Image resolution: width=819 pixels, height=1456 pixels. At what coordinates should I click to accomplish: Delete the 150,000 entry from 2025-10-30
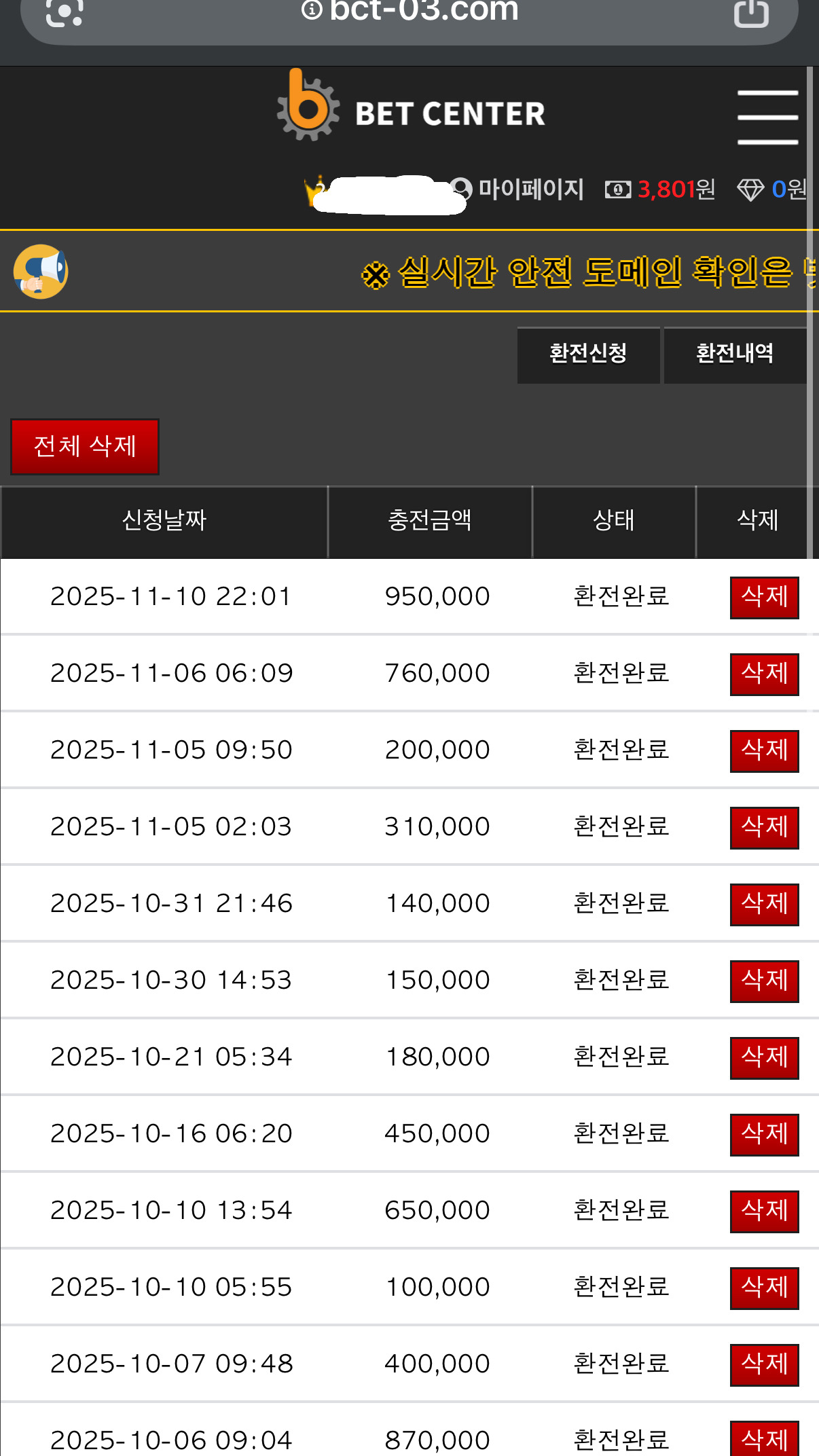point(764,981)
